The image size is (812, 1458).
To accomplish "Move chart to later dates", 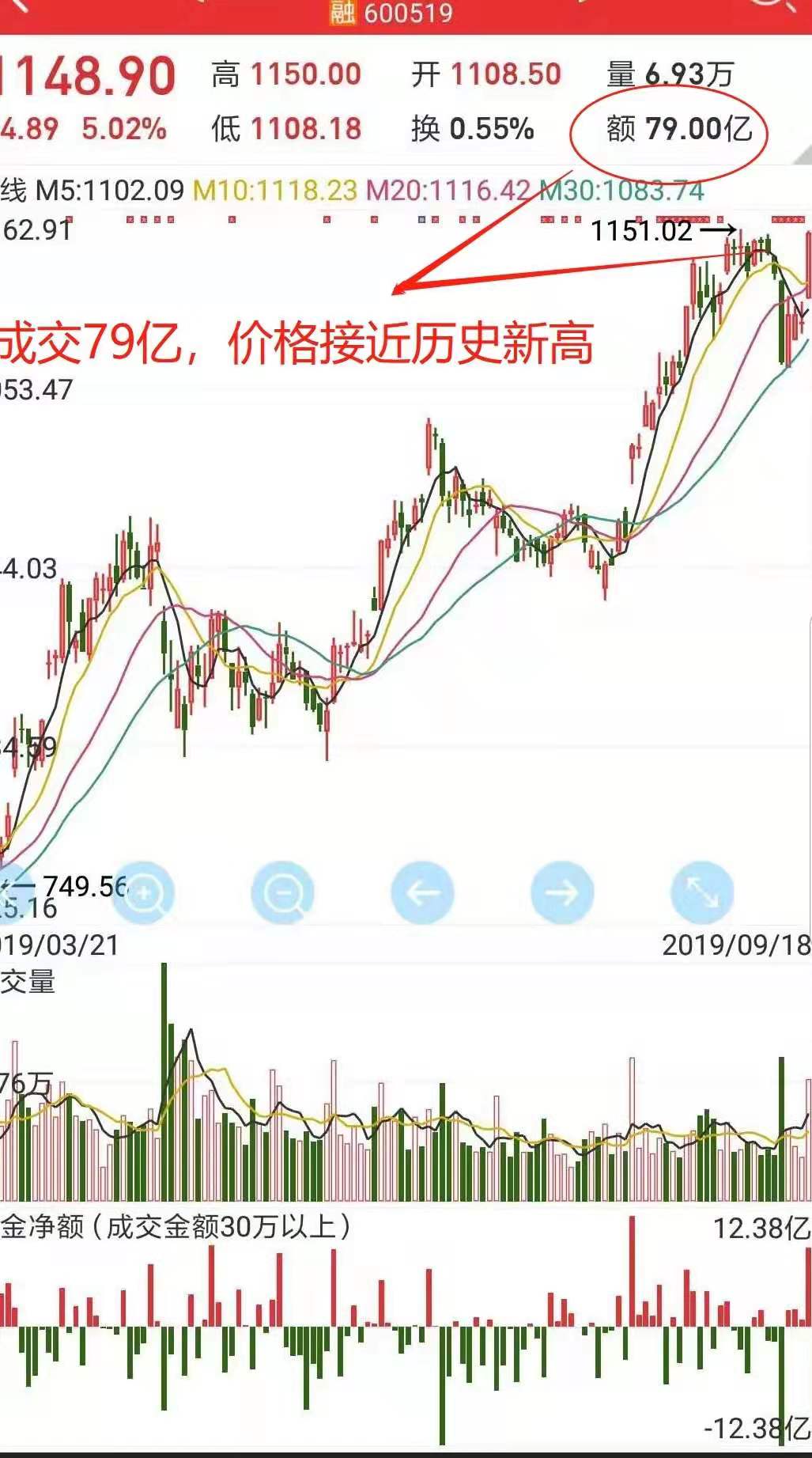I will (562, 893).
